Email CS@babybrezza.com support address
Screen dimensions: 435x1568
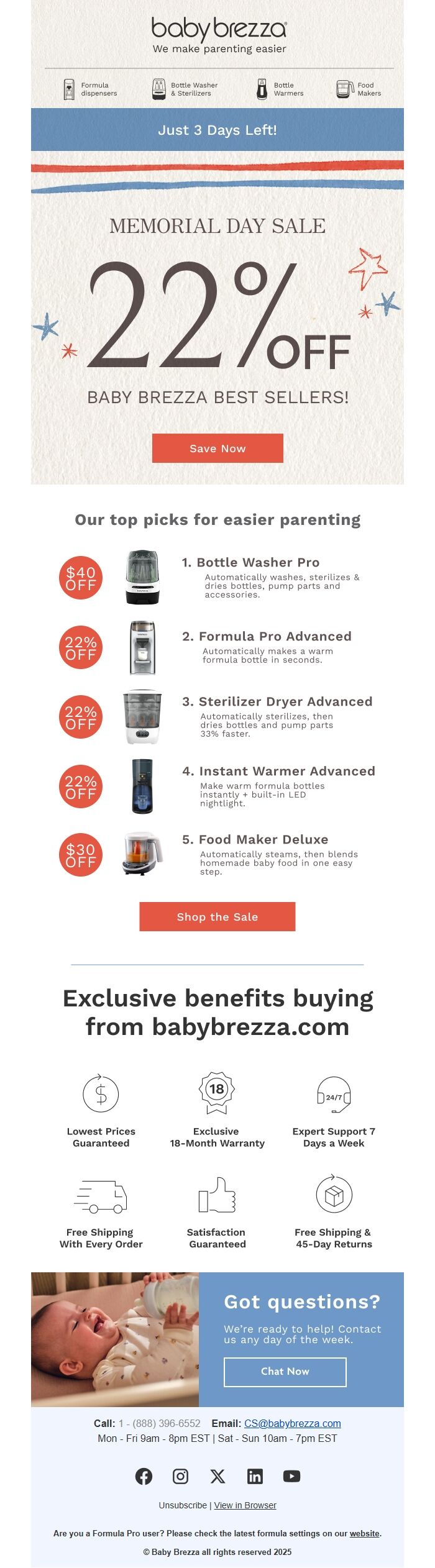[293, 1423]
